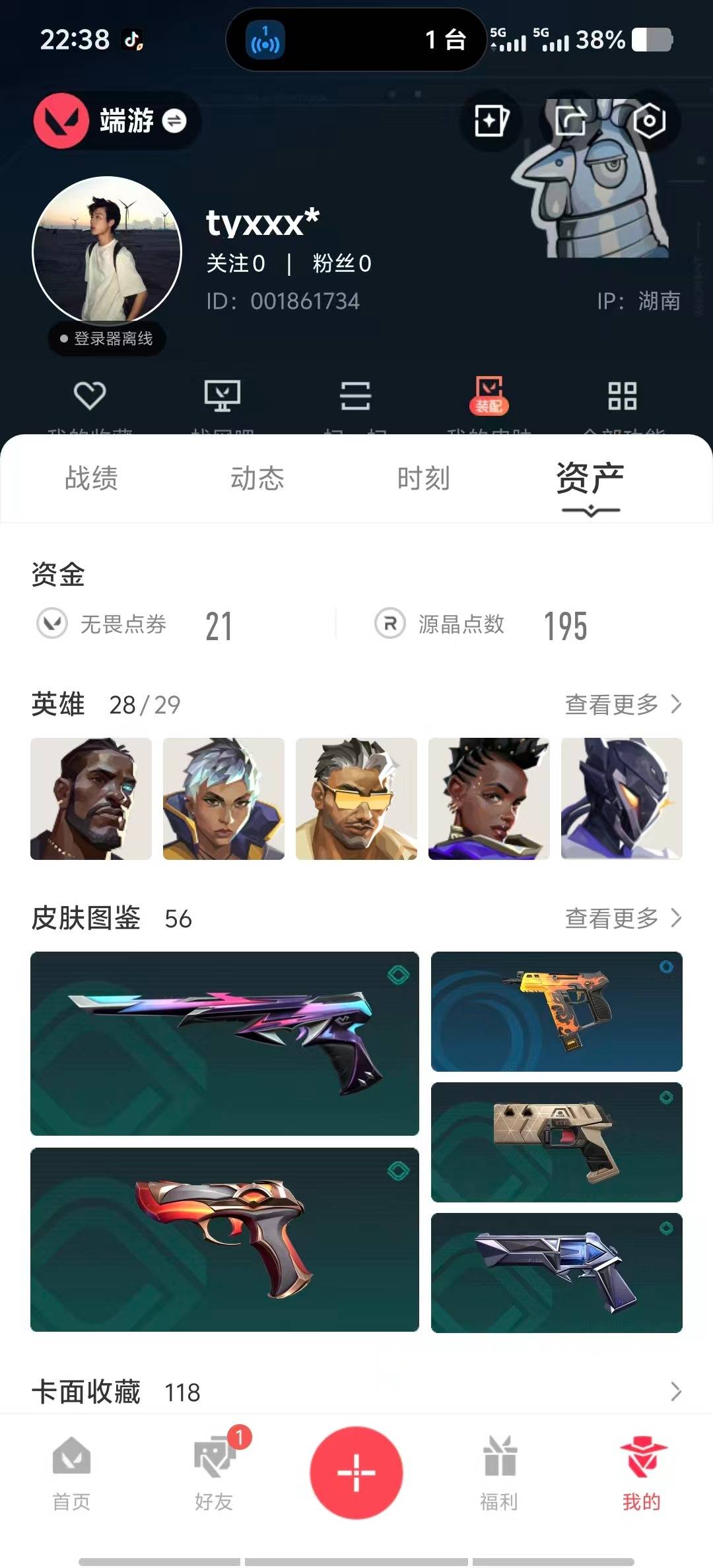This screenshot has width=713, height=1568.
Task: Switch to the 动态 tab
Action: (257, 478)
